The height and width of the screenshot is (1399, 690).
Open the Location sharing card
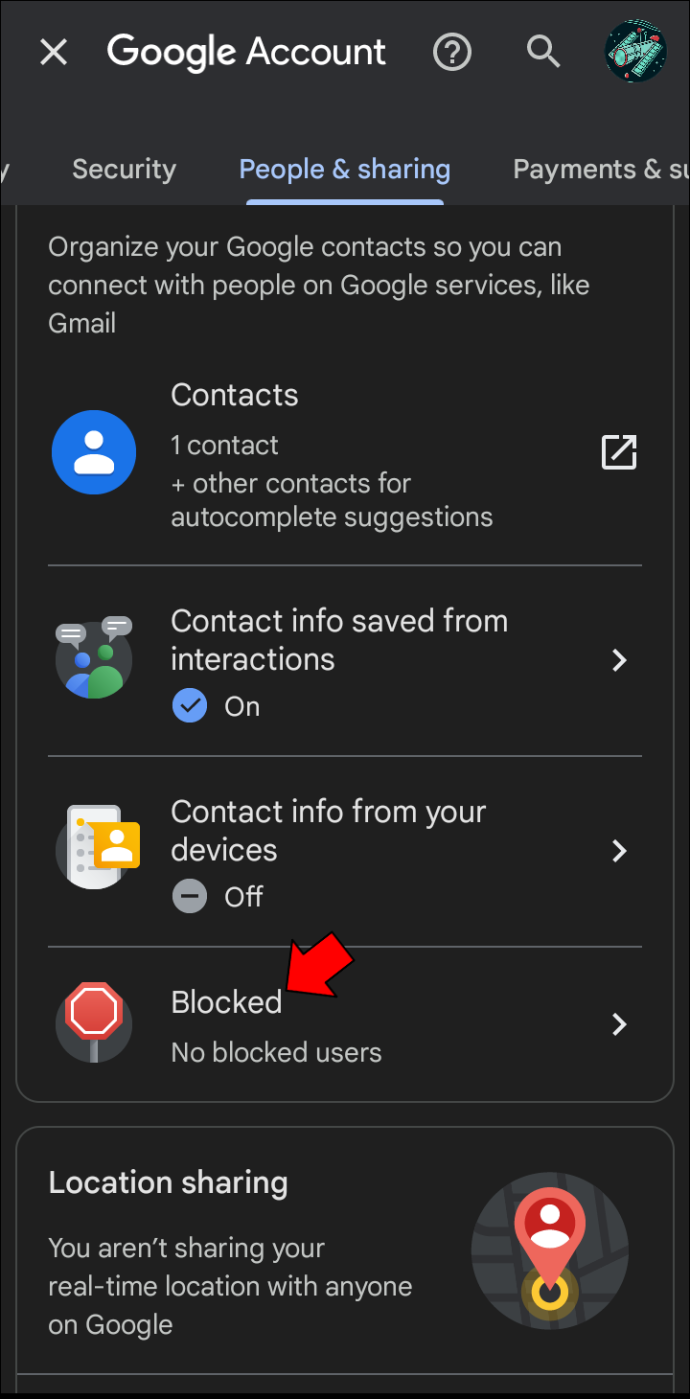click(x=345, y=1250)
